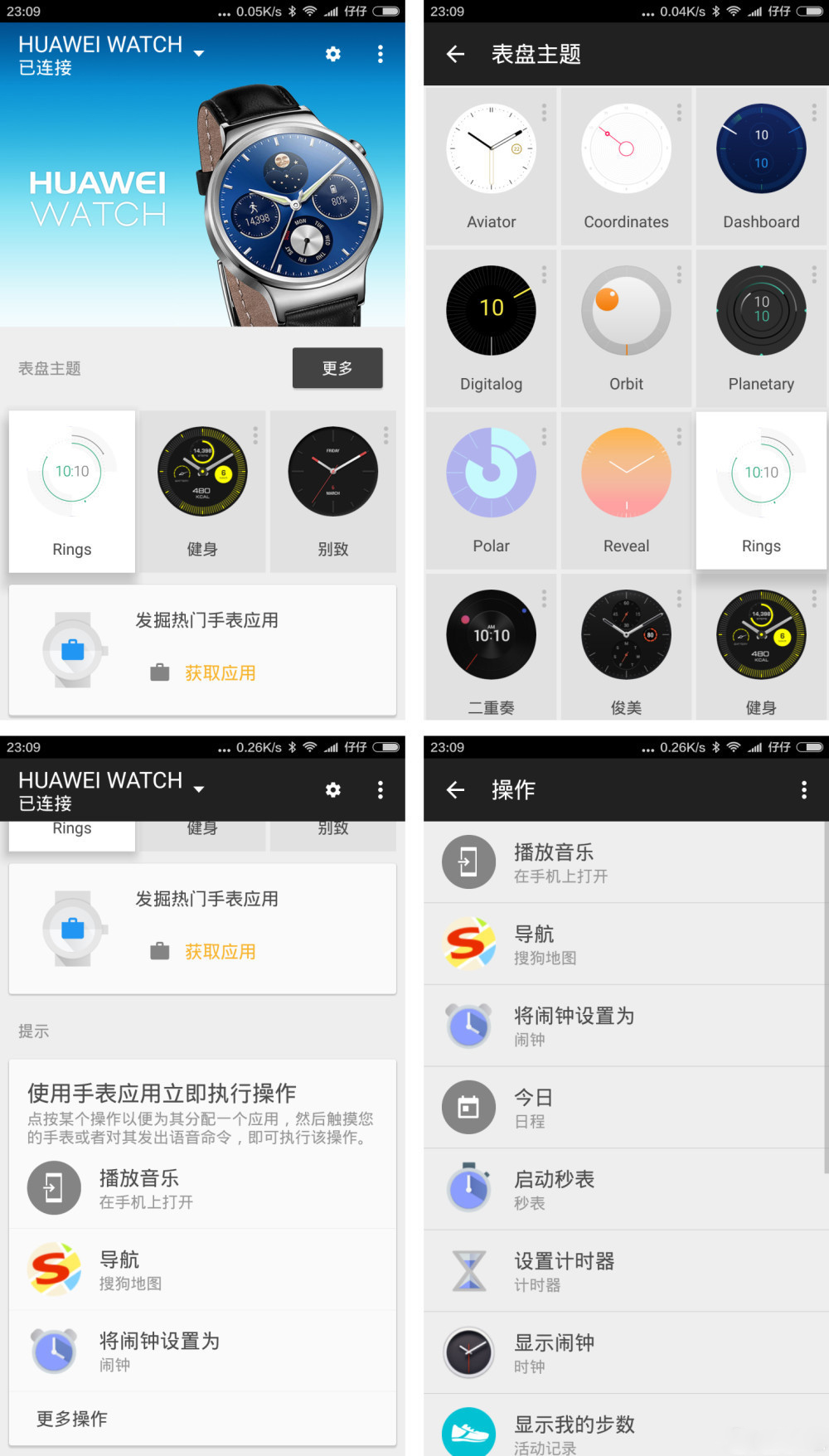Viewport: 829px width, 1456px height.
Task: Open the 操作 screen overflow menu
Action: point(802,790)
